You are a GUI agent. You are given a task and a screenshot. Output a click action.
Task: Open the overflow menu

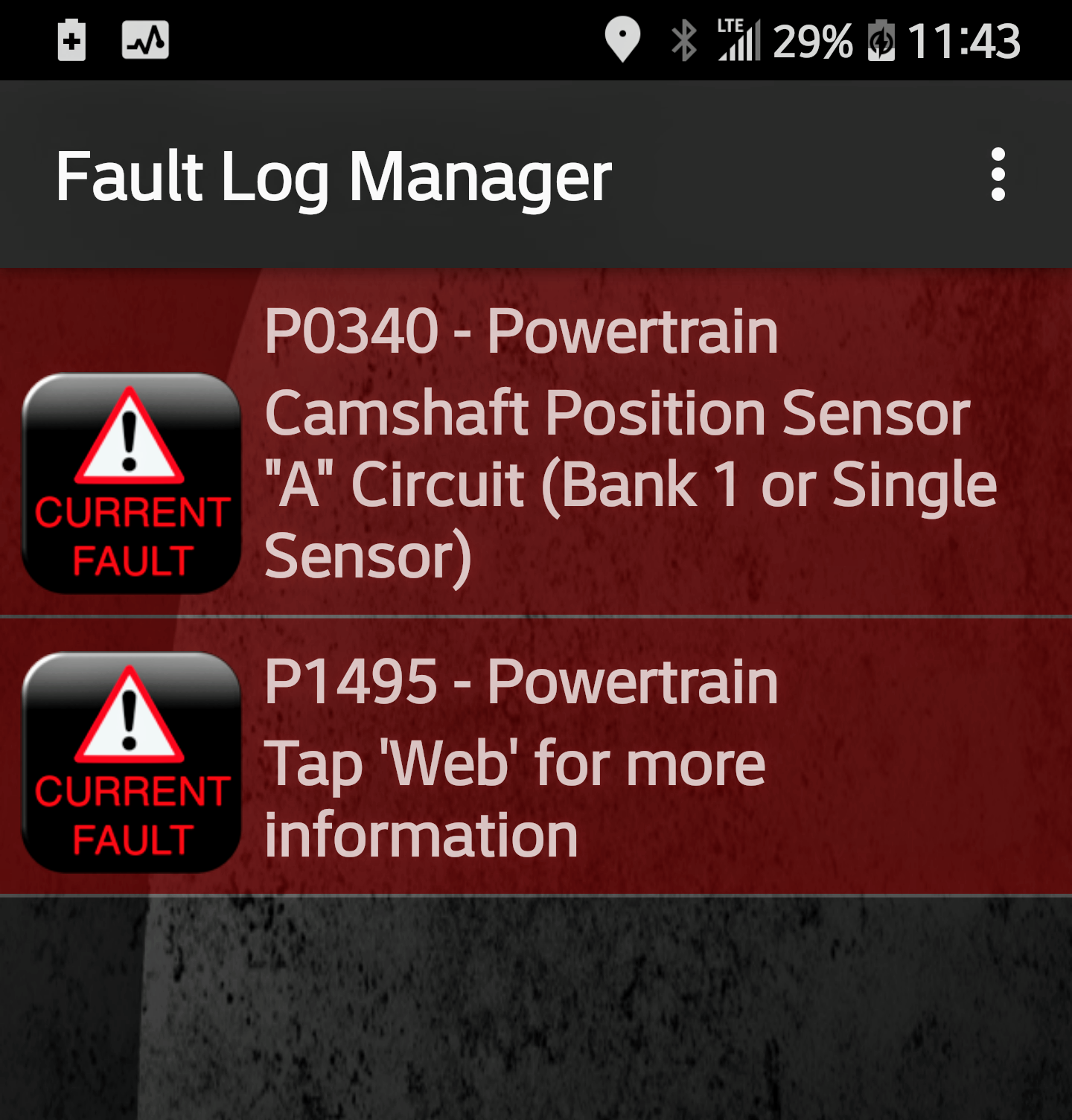click(998, 175)
